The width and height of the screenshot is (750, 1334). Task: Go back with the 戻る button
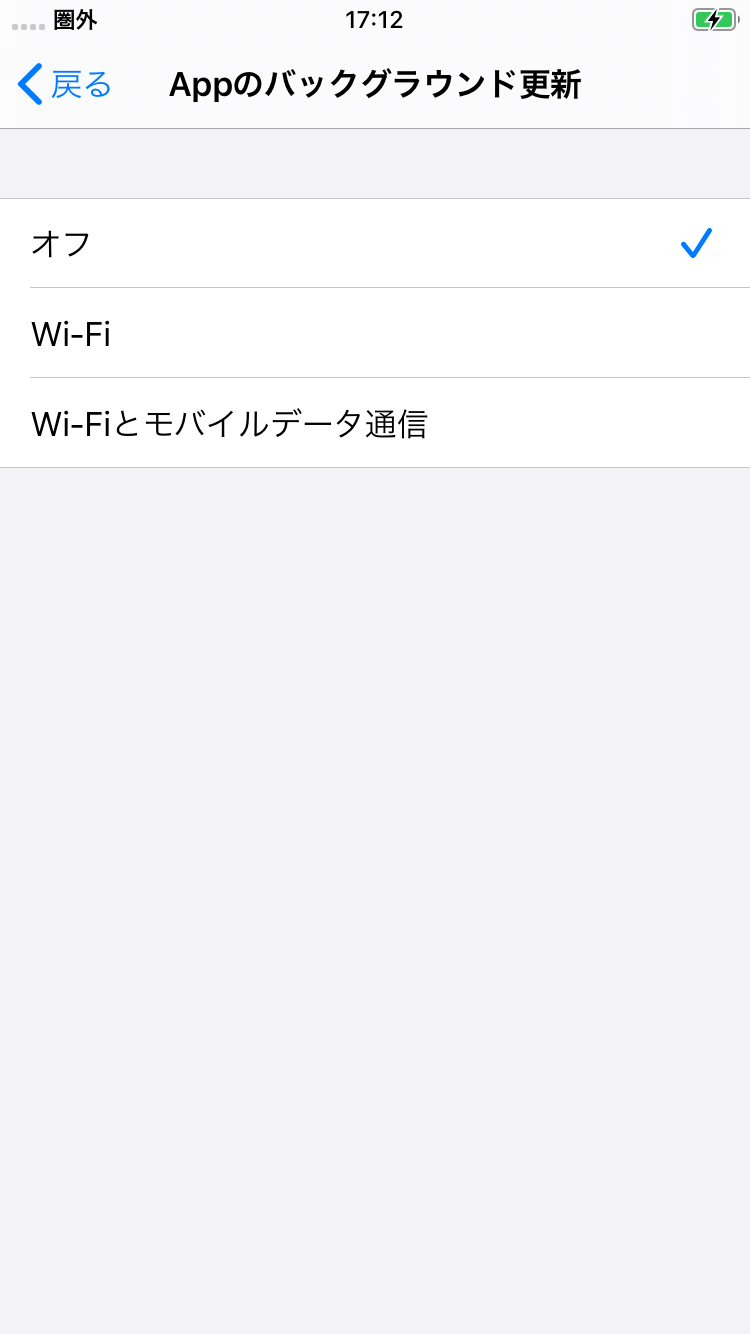coord(65,85)
